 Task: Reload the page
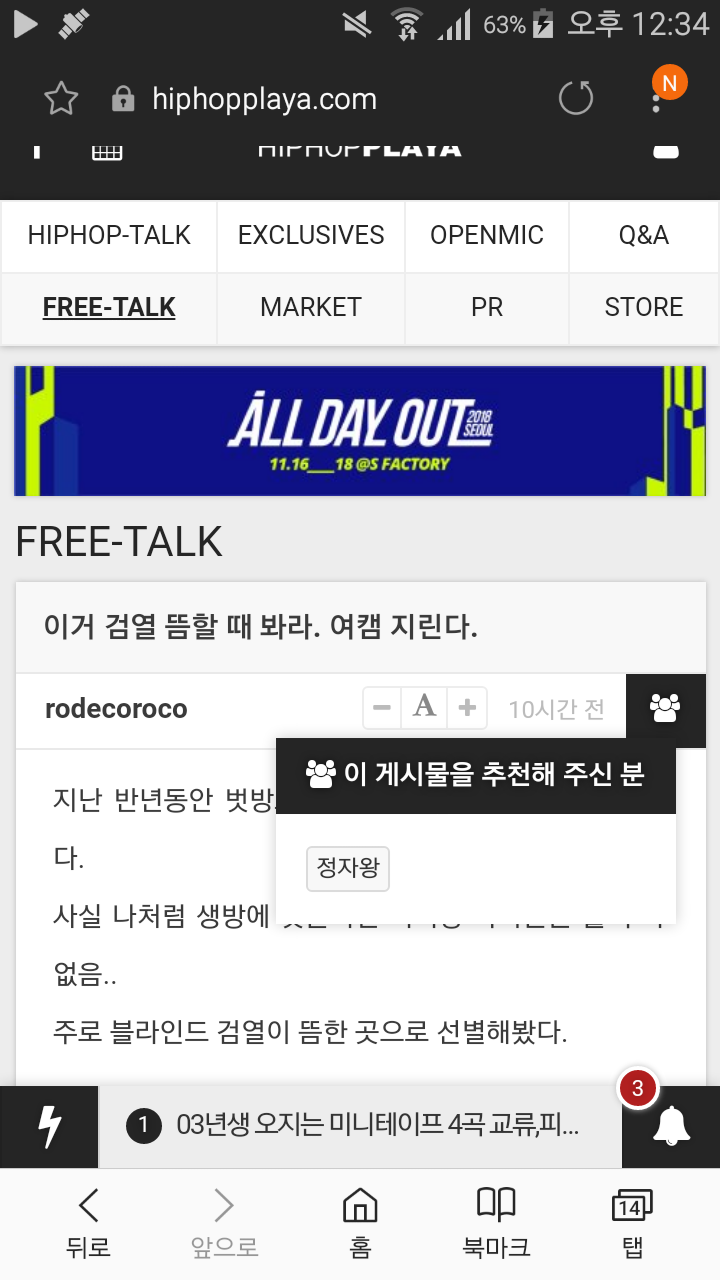click(575, 98)
